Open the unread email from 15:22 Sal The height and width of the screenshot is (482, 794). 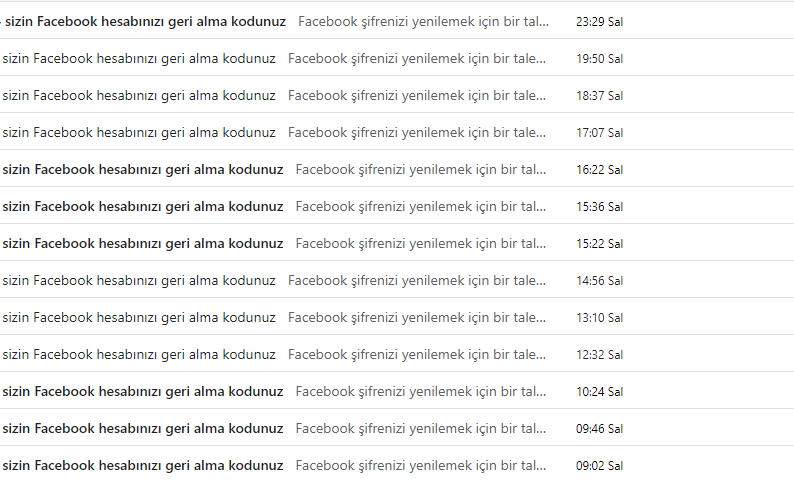397,243
